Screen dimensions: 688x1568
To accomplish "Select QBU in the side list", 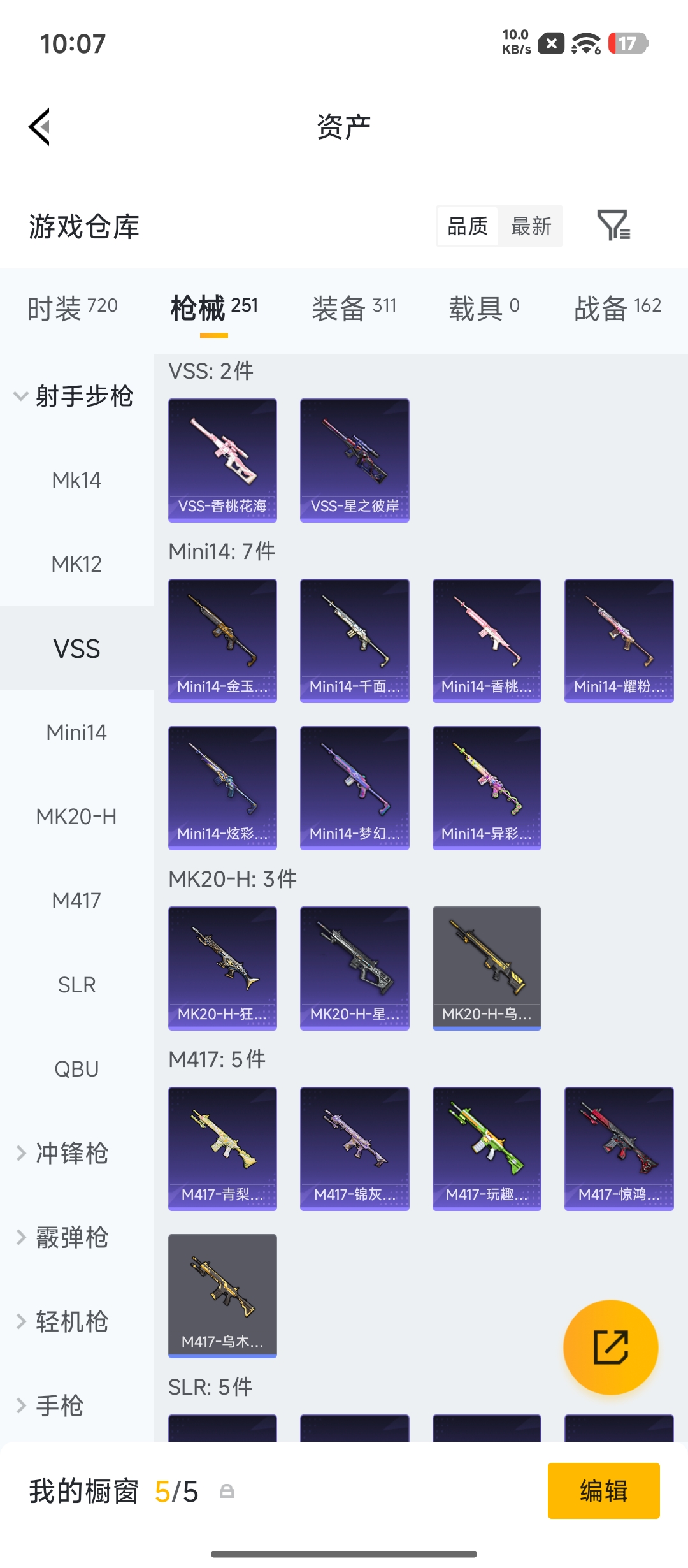I will click(77, 1069).
